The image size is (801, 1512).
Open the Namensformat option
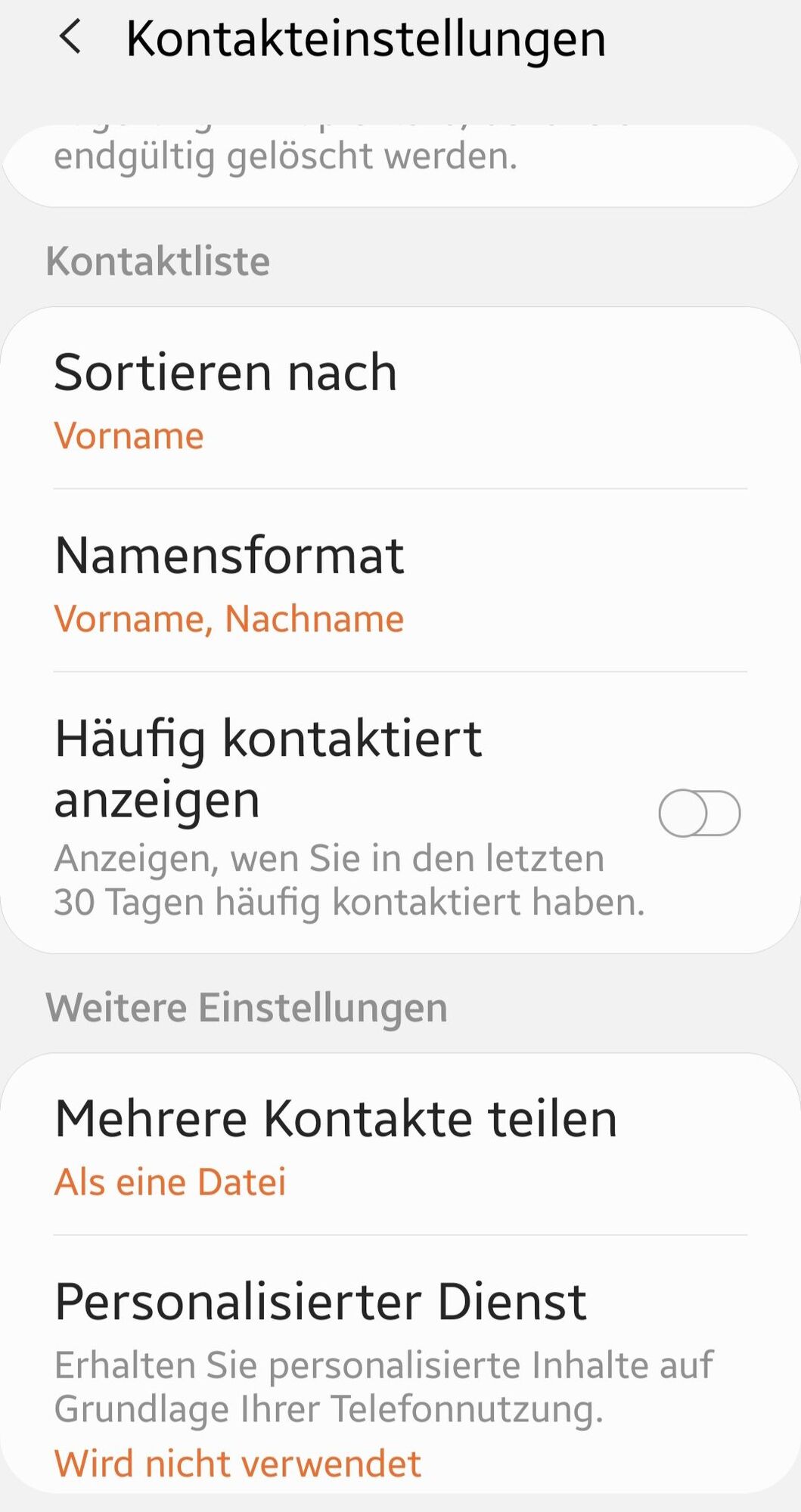coord(399,582)
